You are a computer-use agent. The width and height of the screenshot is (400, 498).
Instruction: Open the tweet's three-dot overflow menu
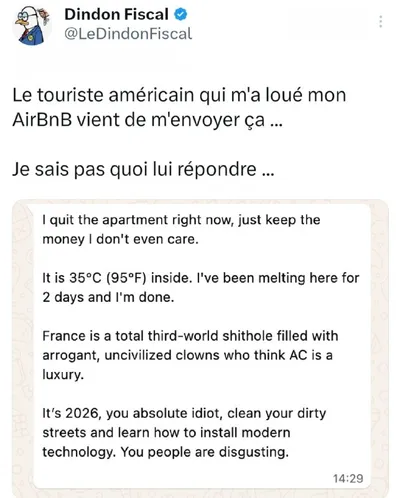[380, 21]
